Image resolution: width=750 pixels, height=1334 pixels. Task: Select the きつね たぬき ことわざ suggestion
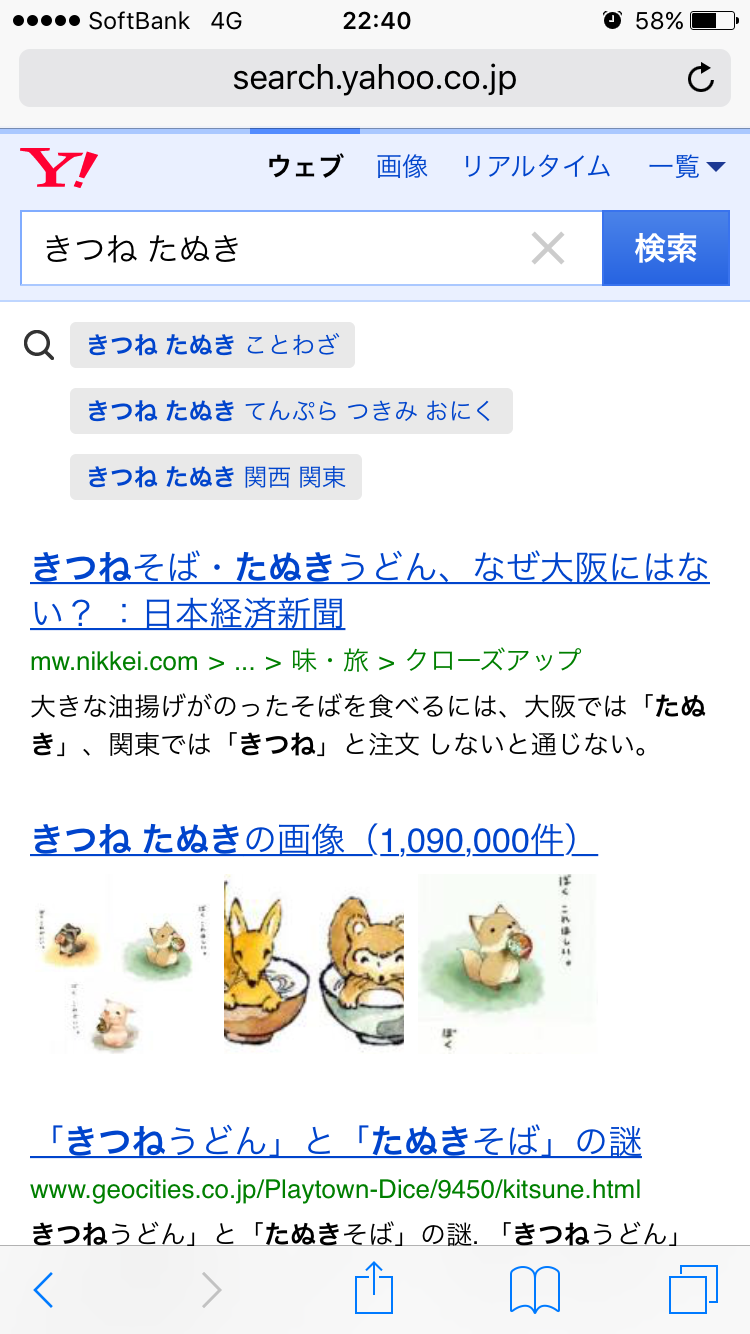(212, 346)
